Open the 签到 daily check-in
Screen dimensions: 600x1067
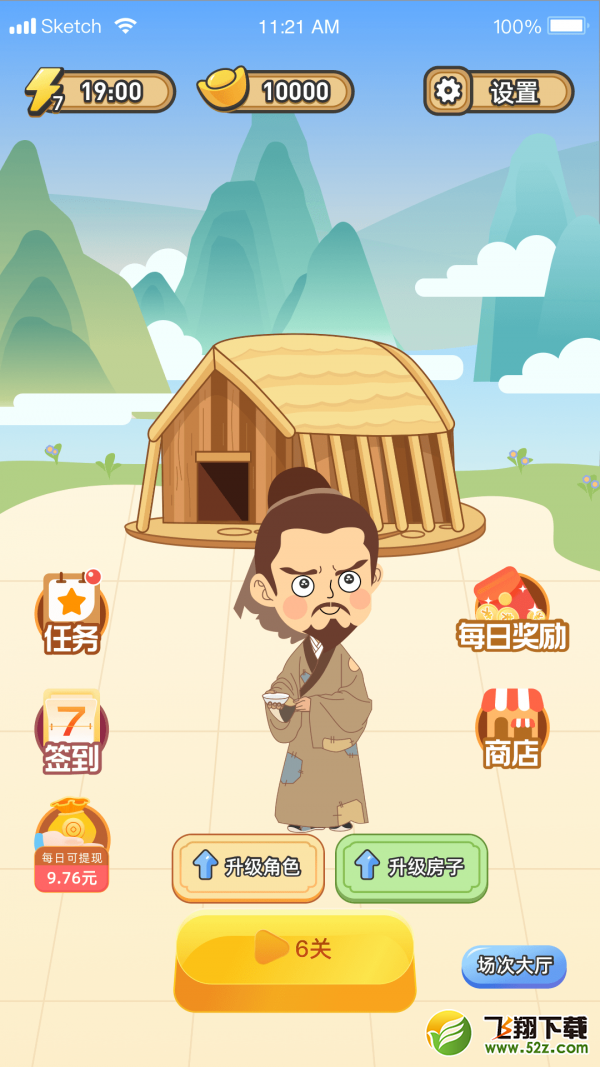point(71,732)
